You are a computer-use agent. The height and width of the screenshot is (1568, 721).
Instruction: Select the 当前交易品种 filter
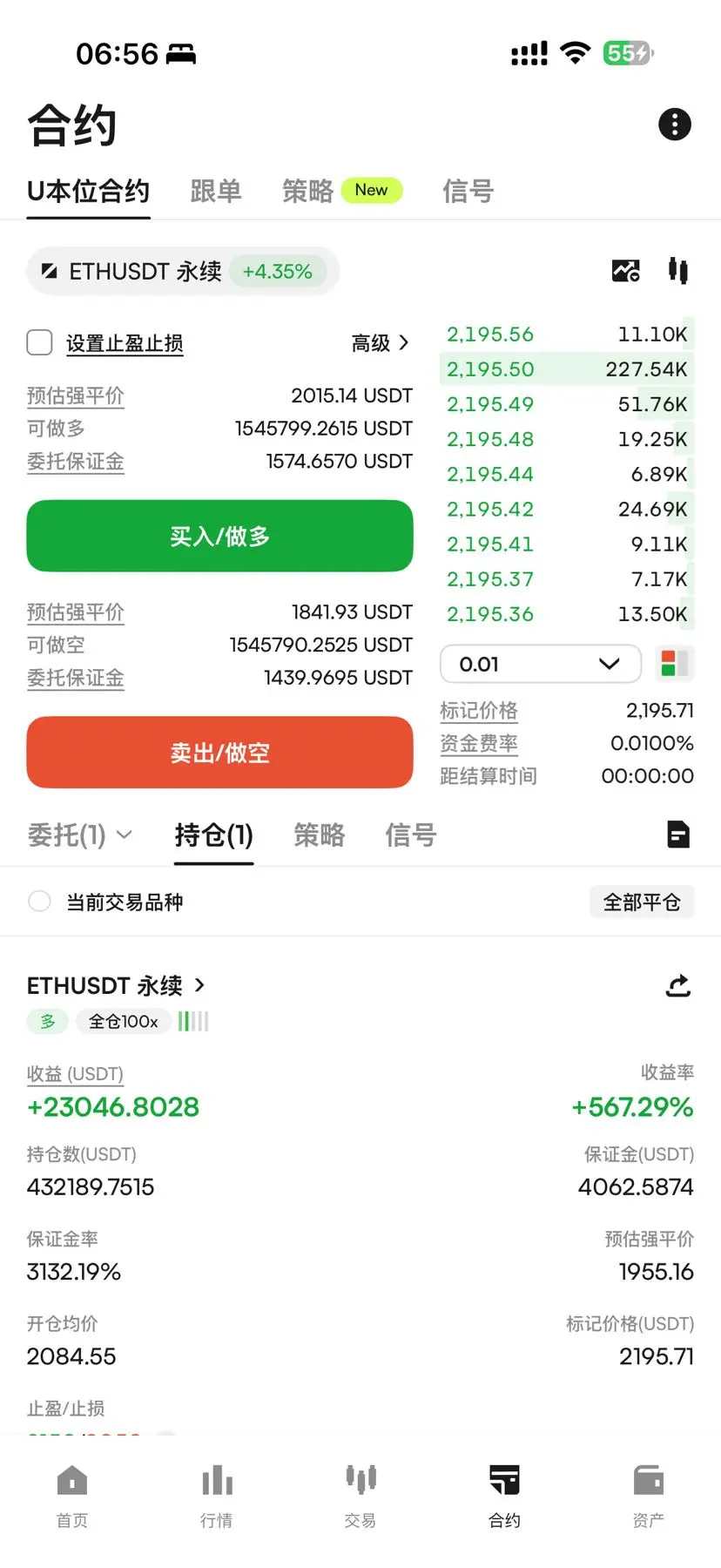[40, 902]
